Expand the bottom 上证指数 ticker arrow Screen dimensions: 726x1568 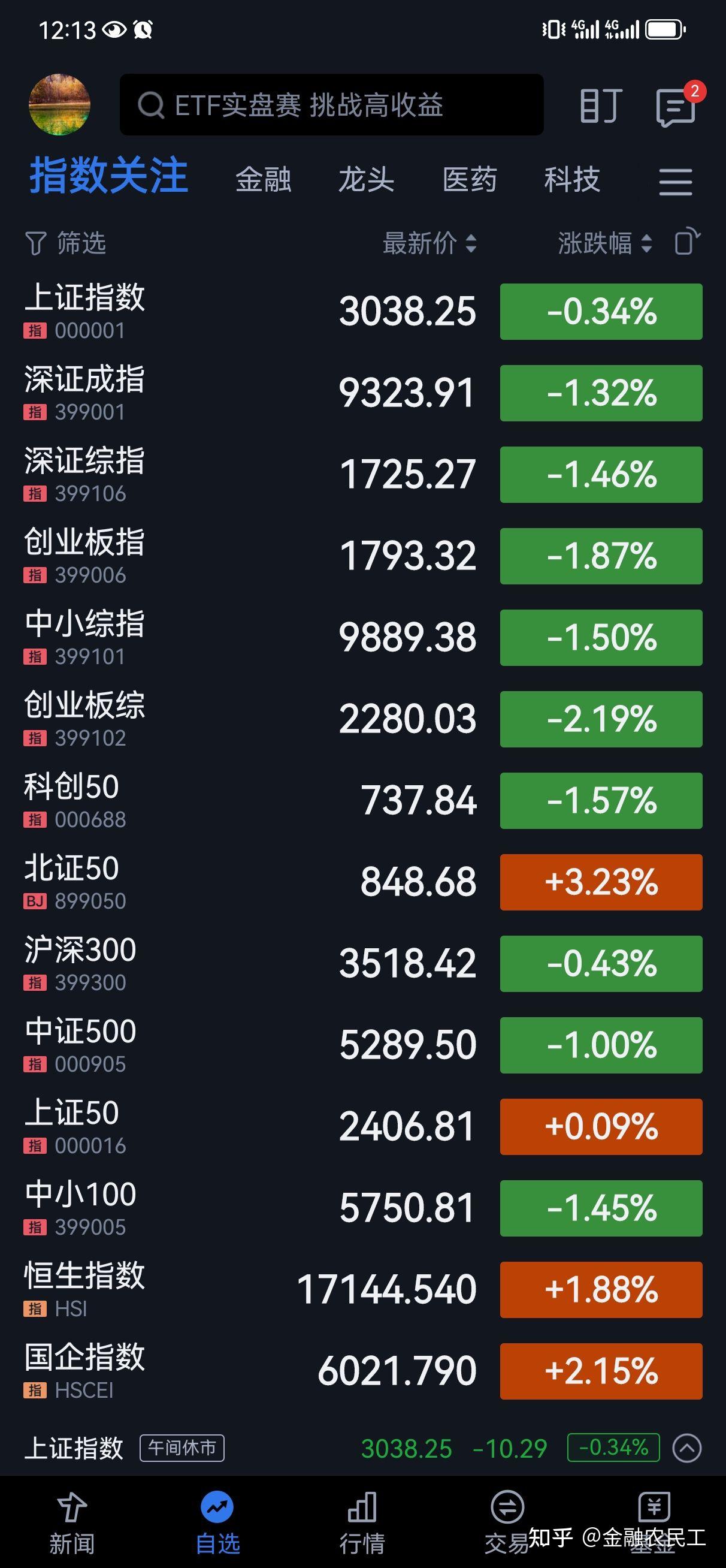coord(687,1448)
